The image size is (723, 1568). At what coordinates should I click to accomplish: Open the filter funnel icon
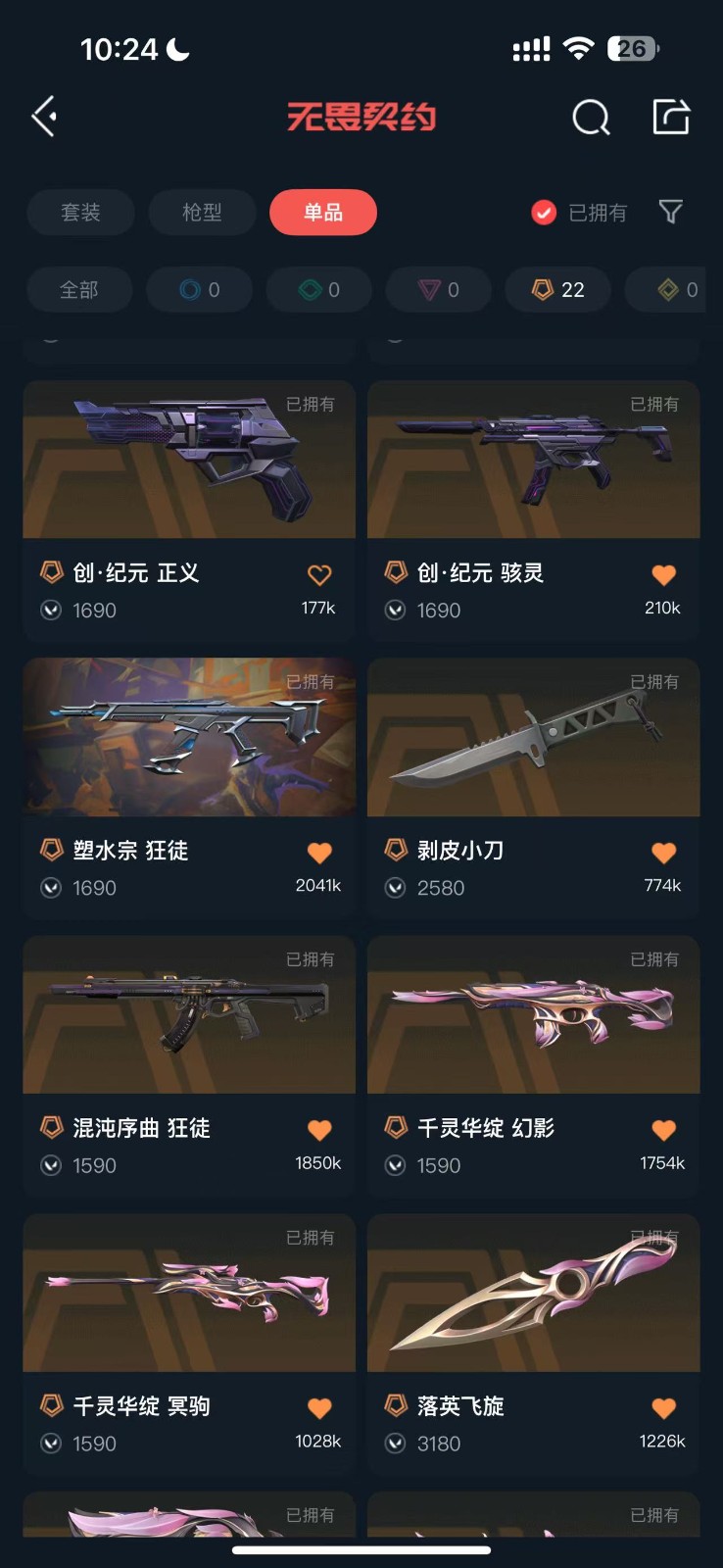[671, 212]
